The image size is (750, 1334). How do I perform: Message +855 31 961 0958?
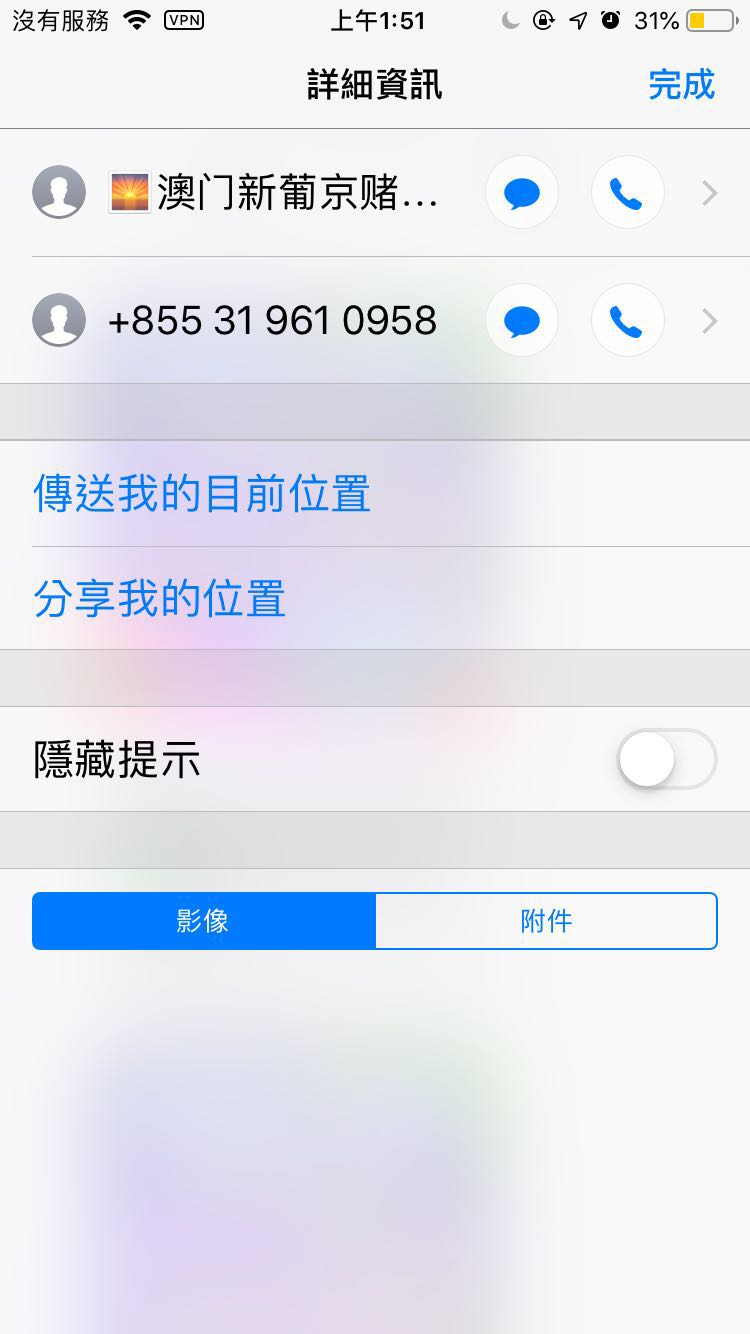click(522, 320)
